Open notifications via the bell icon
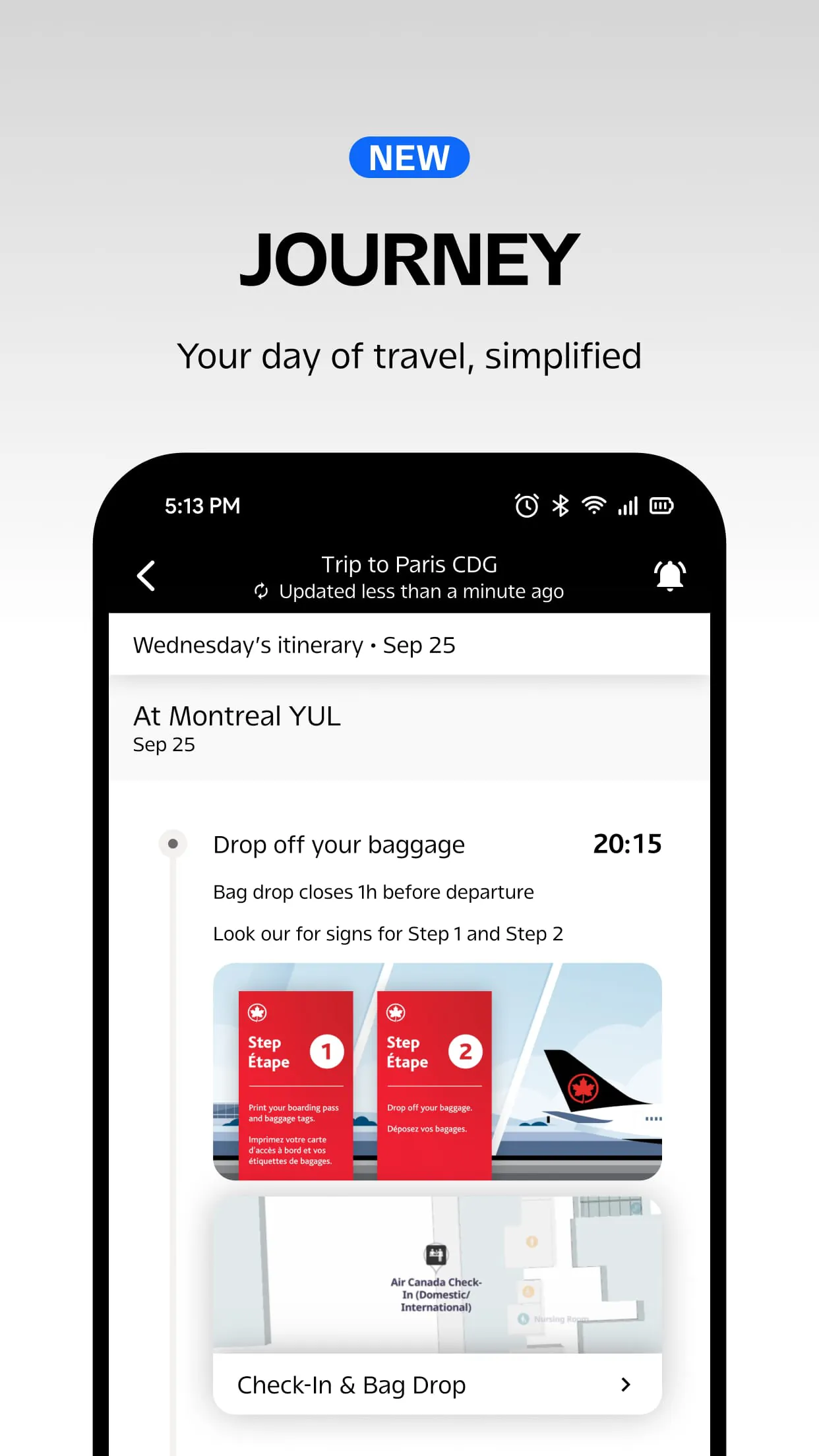The width and height of the screenshot is (819, 1456). pyautogui.click(x=669, y=574)
